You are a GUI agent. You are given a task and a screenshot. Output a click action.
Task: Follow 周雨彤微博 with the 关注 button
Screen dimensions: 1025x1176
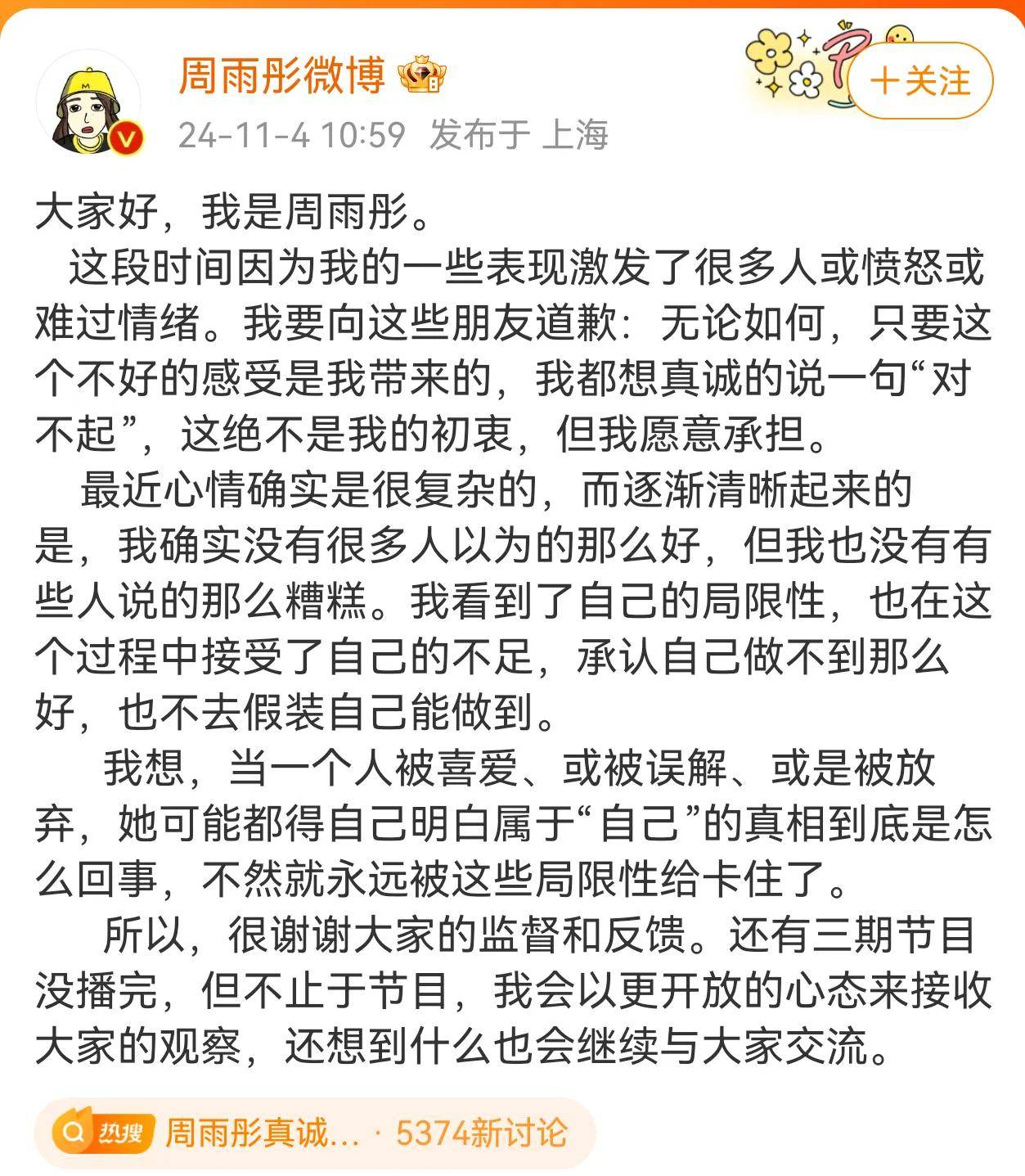click(x=919, y=81)
